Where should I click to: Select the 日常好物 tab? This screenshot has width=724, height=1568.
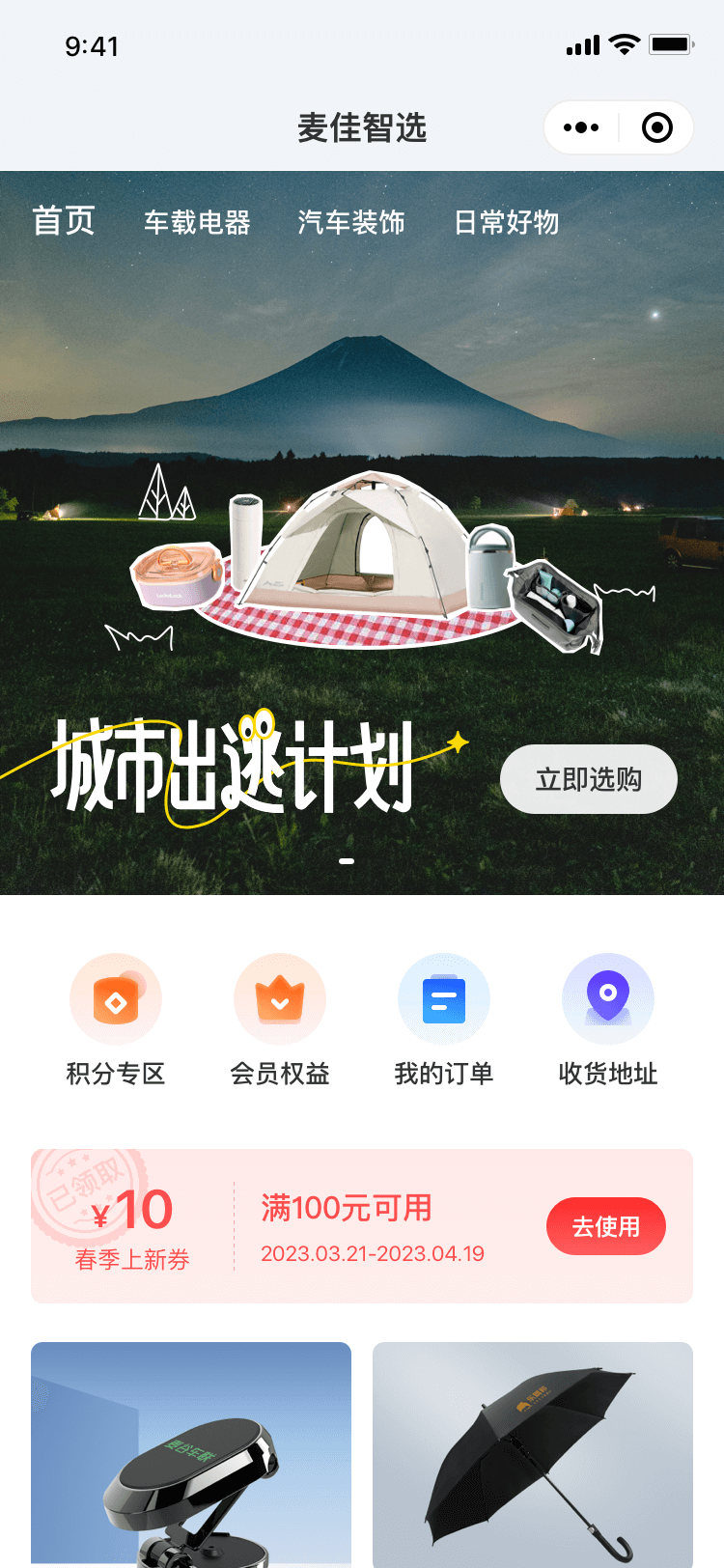[x=507, y=223]
